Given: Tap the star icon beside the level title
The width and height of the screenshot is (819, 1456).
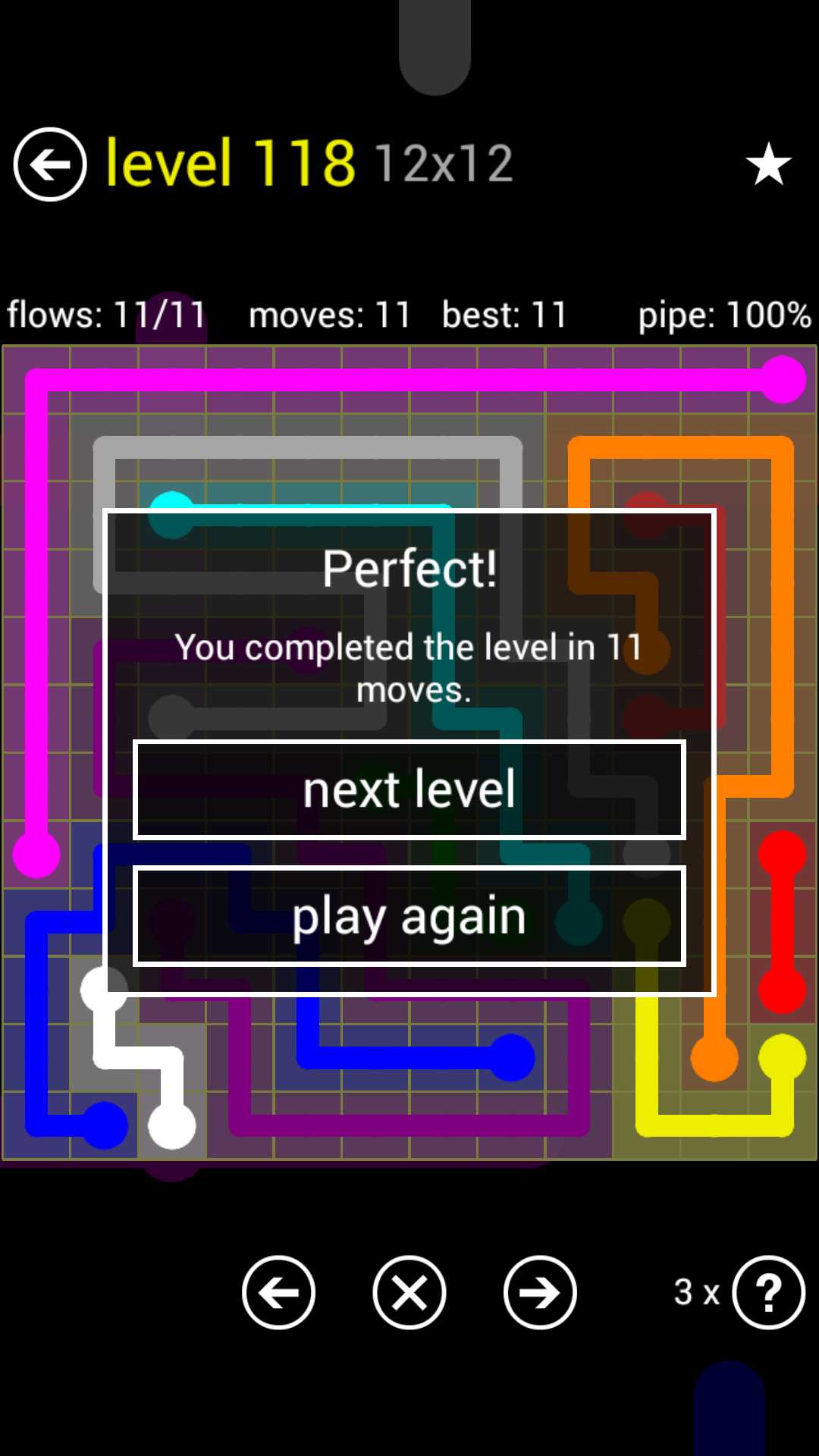Looking at the screenshot, I should pos(768,164).
